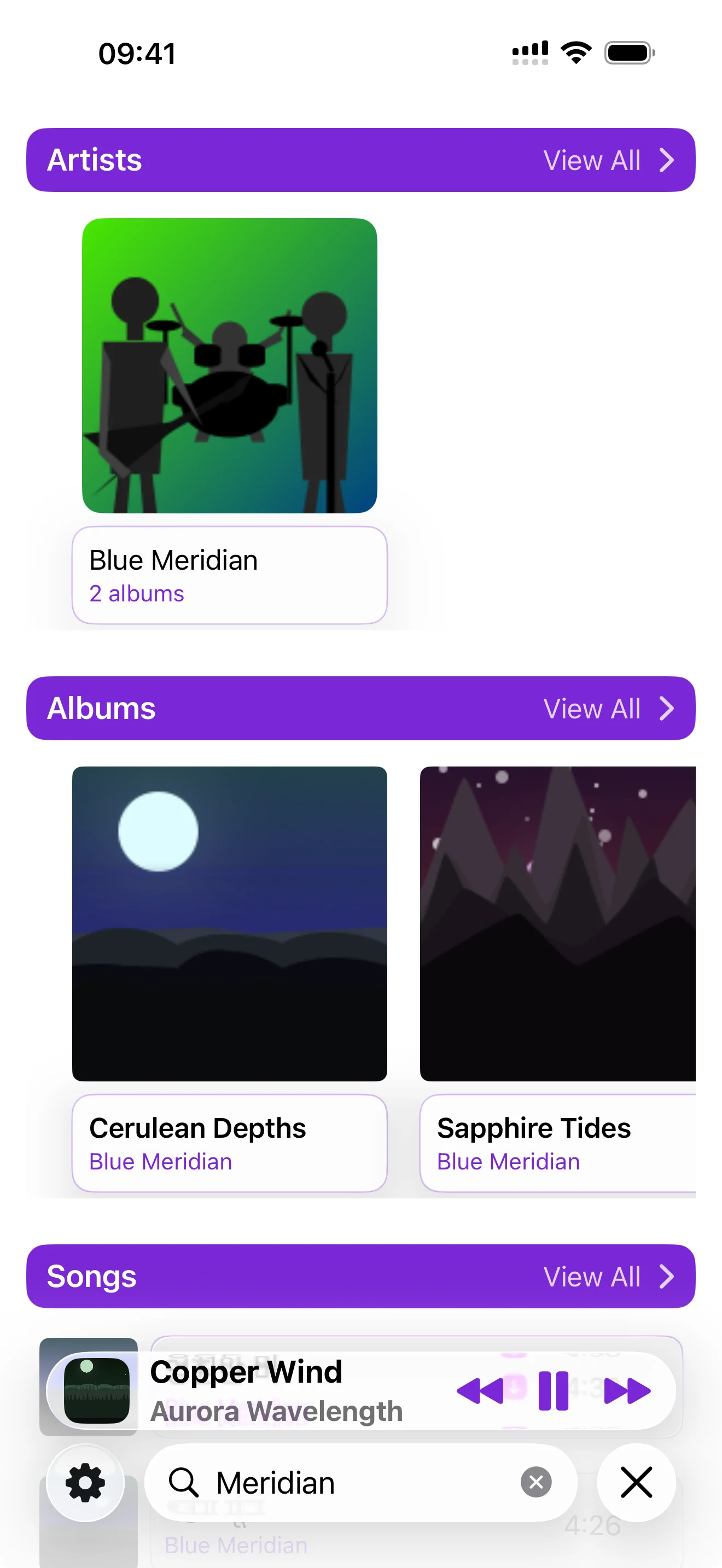Tap the magnifying glass search icon
This screenshot has height=1568, width=722.
pyautogui.click(x=185, y=1483)
